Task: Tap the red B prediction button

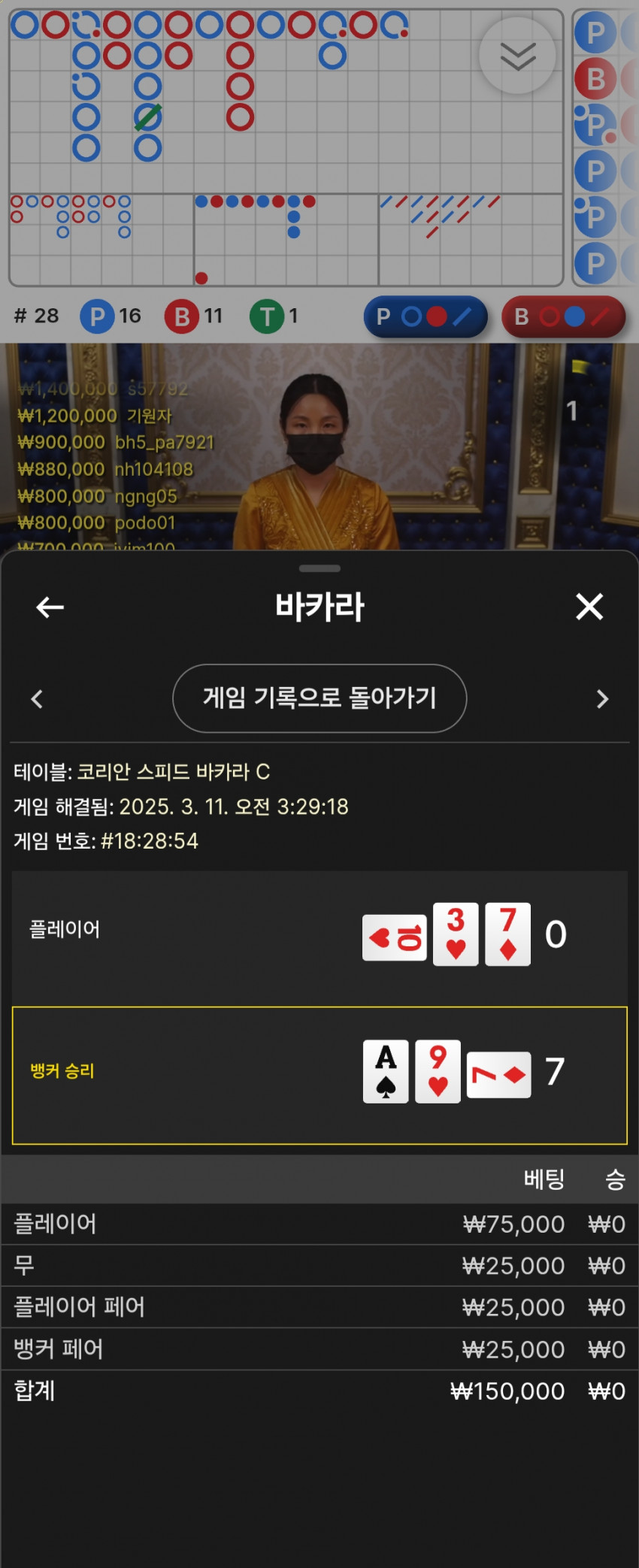Action: click(563, 316)
